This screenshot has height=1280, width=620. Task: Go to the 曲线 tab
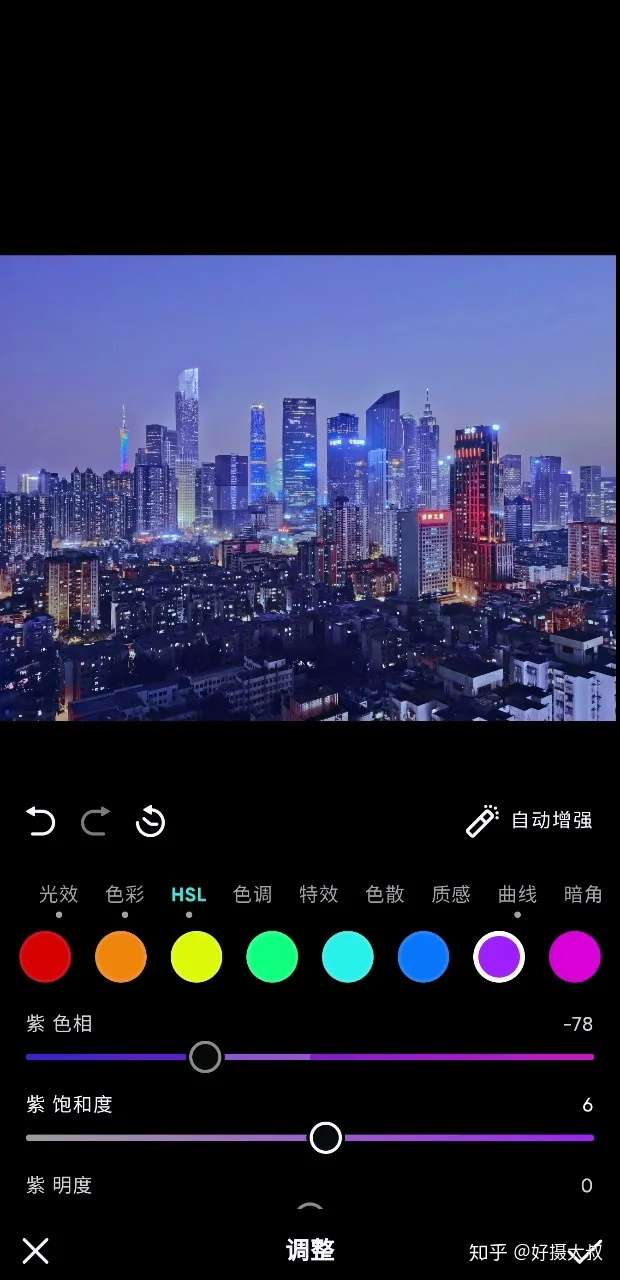point(517,894)
